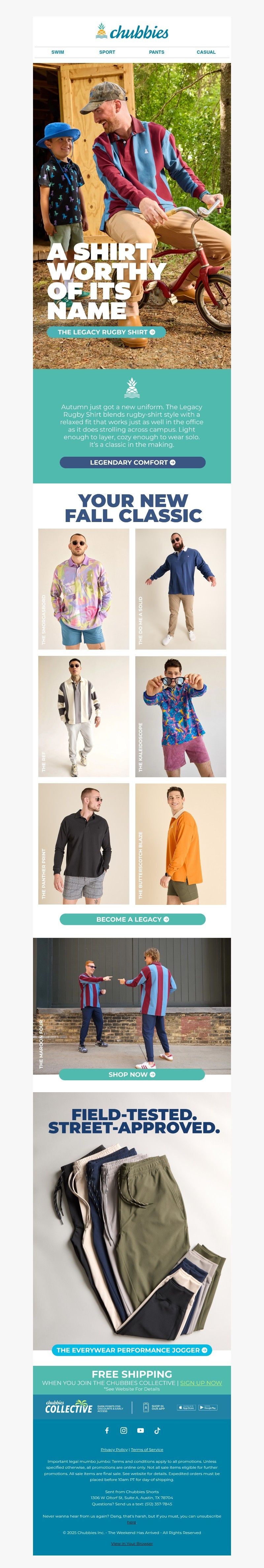
Task: Open the Swim category
Action: click(58, 52)
